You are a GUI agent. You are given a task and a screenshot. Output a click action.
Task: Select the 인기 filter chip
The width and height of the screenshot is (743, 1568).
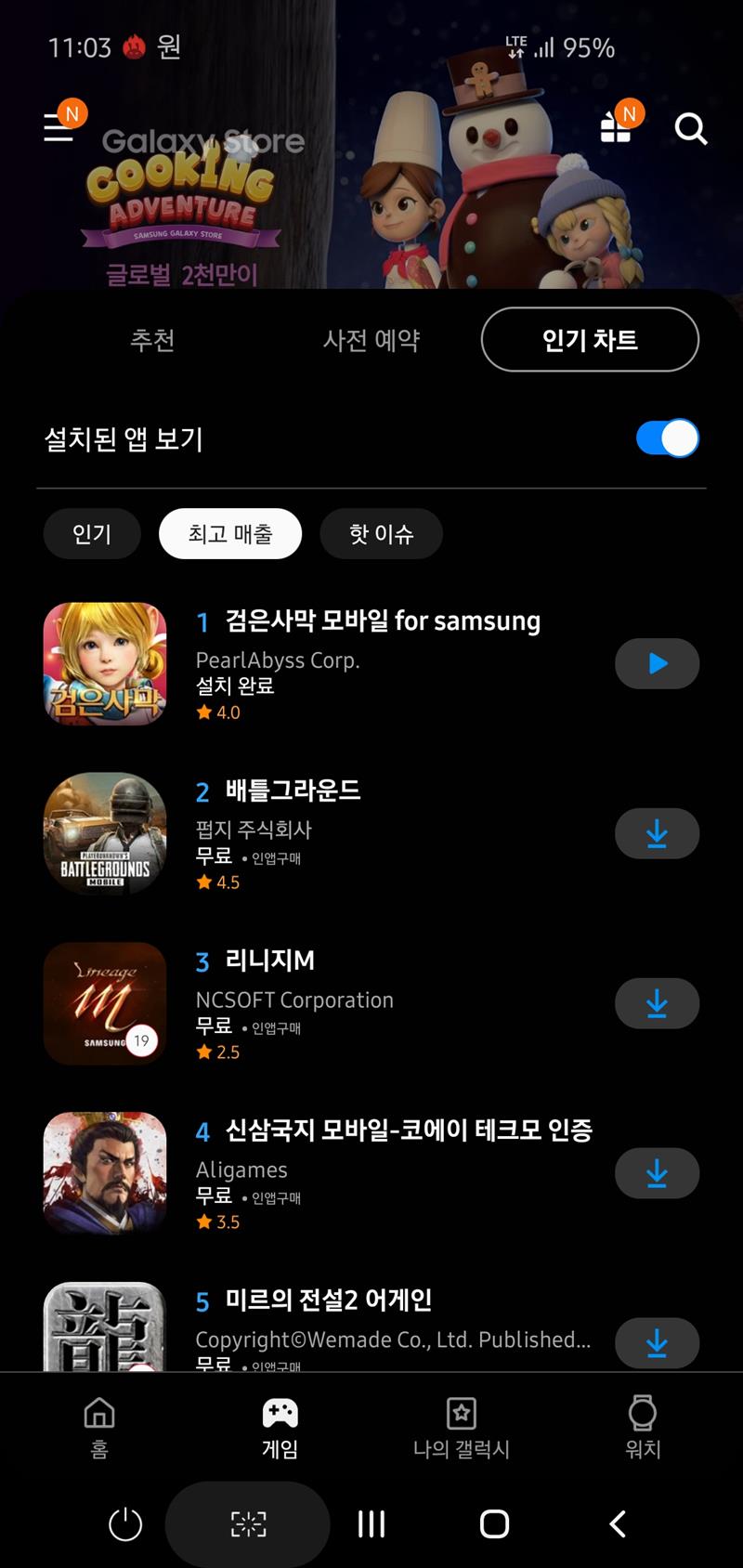[92, 534]
